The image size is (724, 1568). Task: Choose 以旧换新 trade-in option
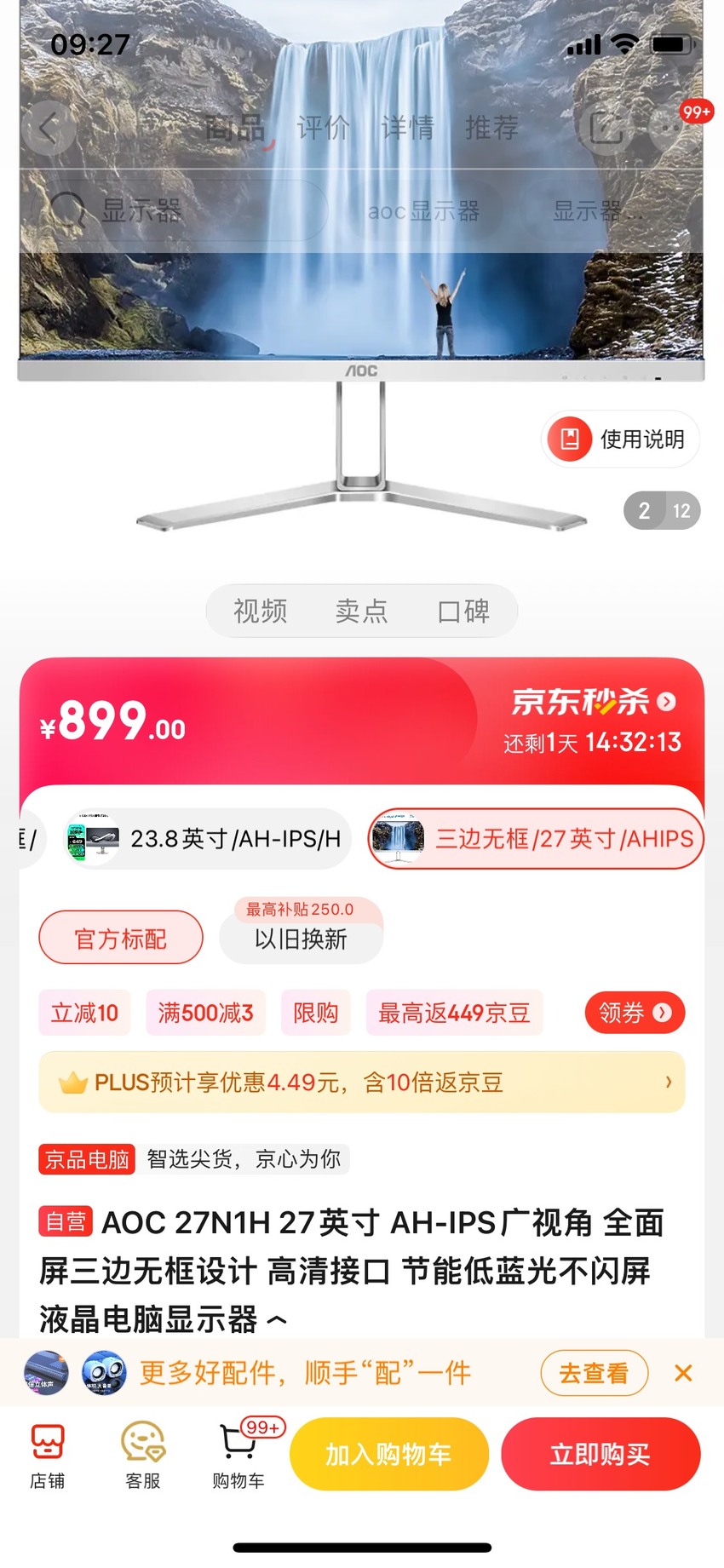tap(301, 939)
